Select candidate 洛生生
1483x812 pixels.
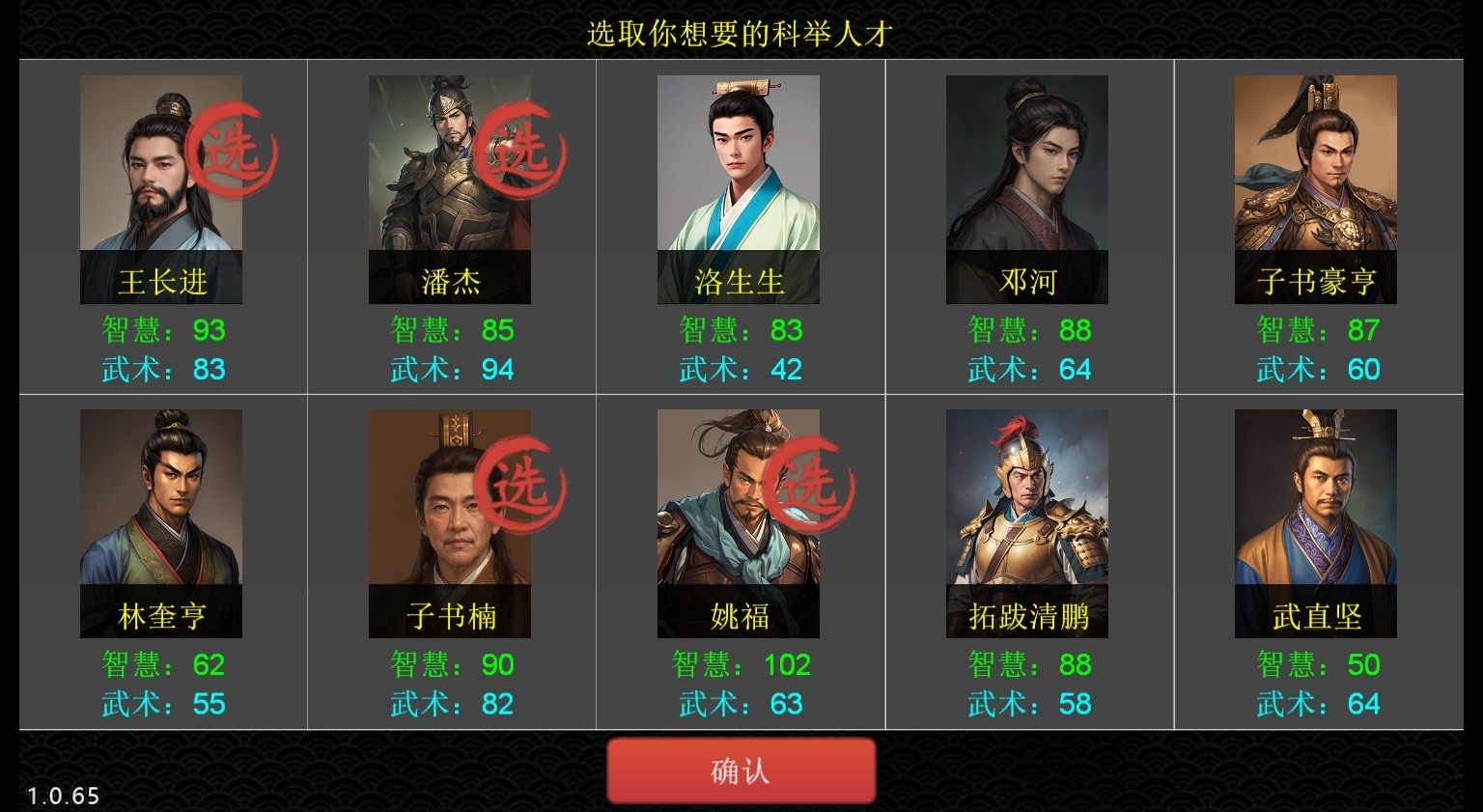point(739,188)
